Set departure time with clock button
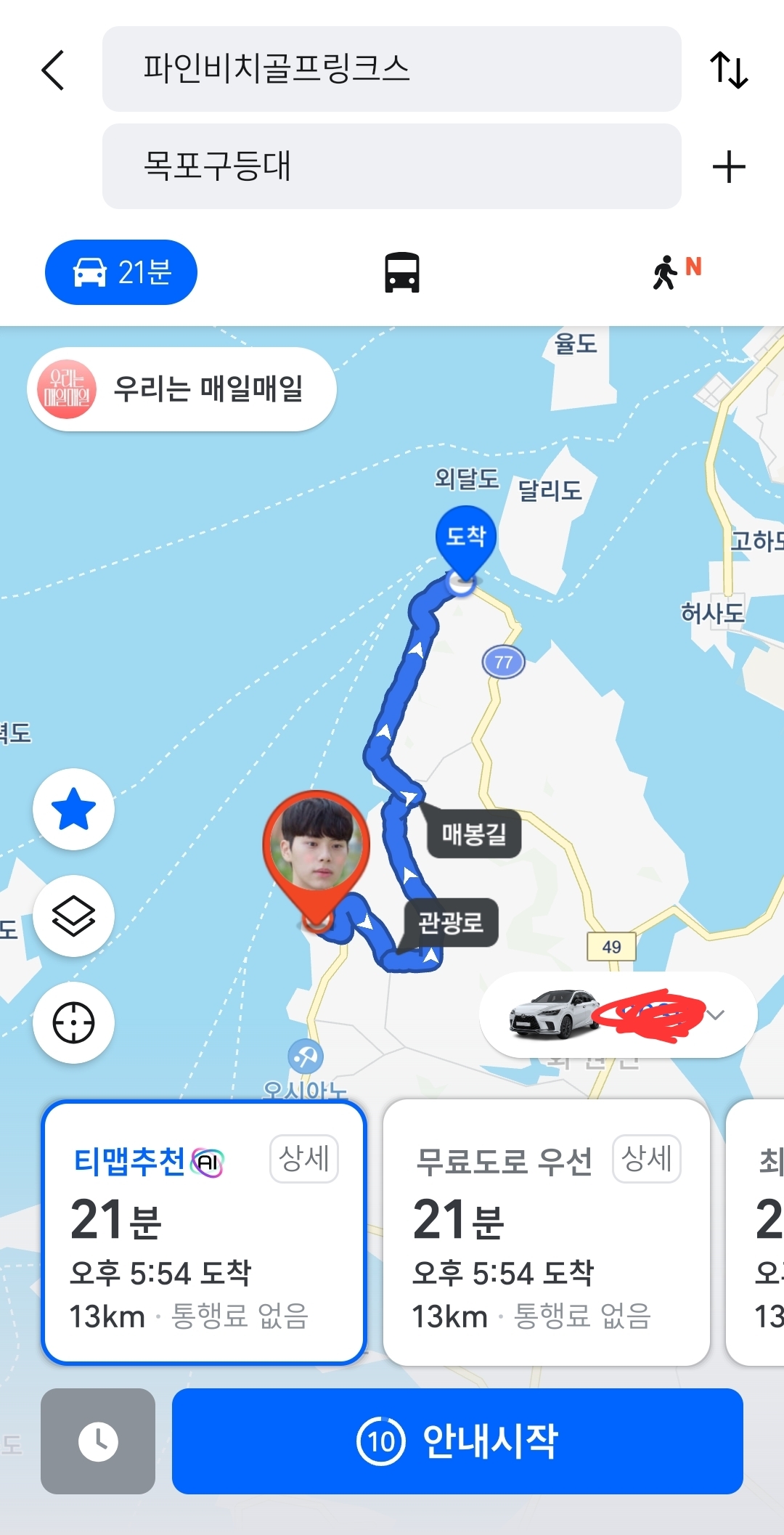 [98, 1441]
